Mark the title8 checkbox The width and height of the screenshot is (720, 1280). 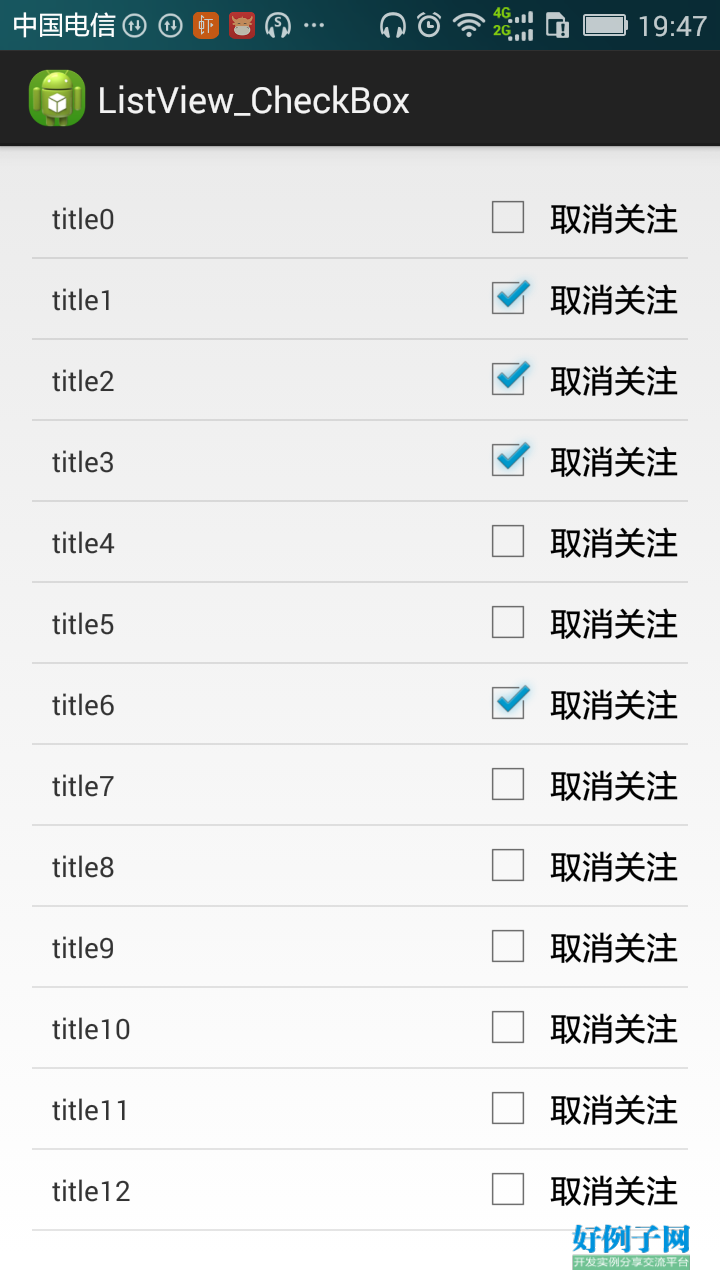click(x=508, y=866)
